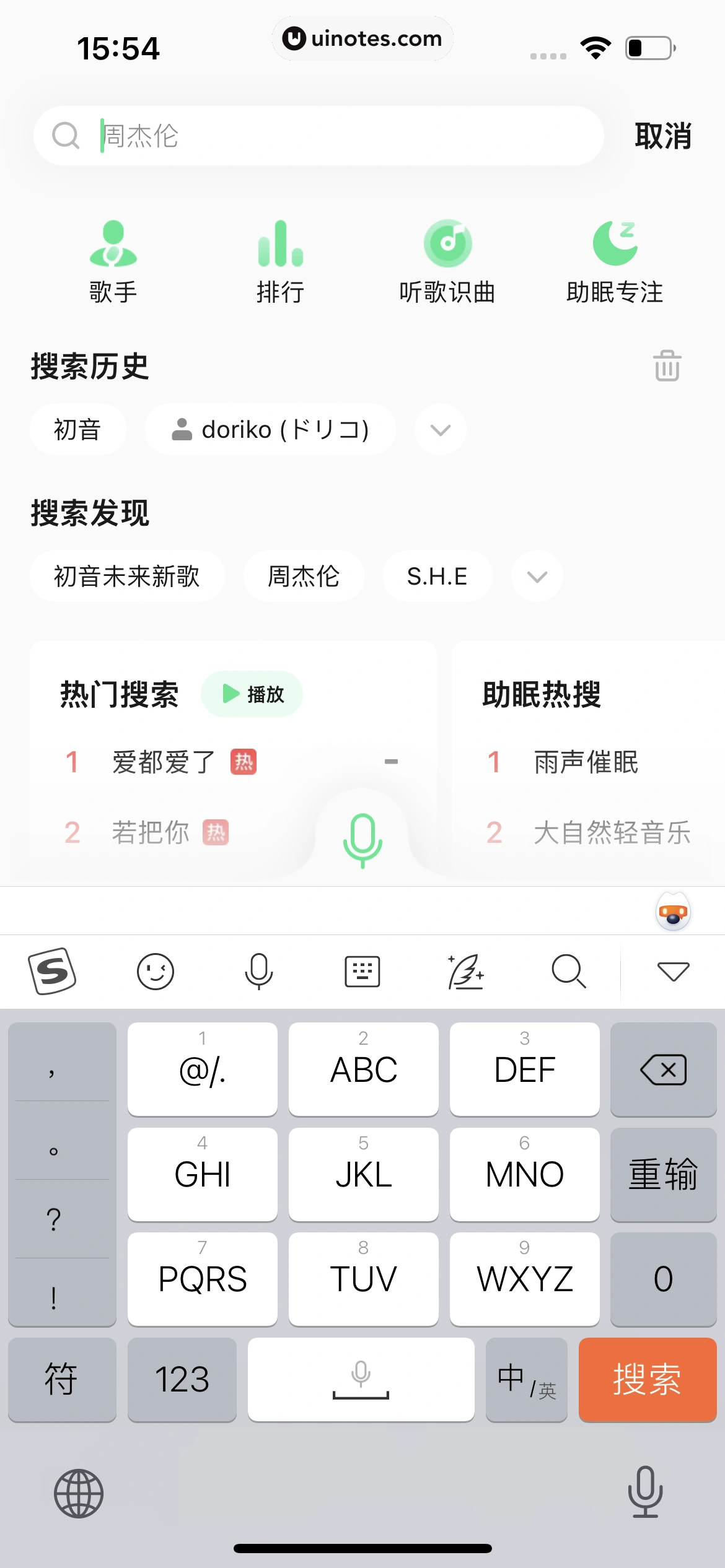
Task: Search the 周杰伦 suggestion tag
Action: [304, 576]
